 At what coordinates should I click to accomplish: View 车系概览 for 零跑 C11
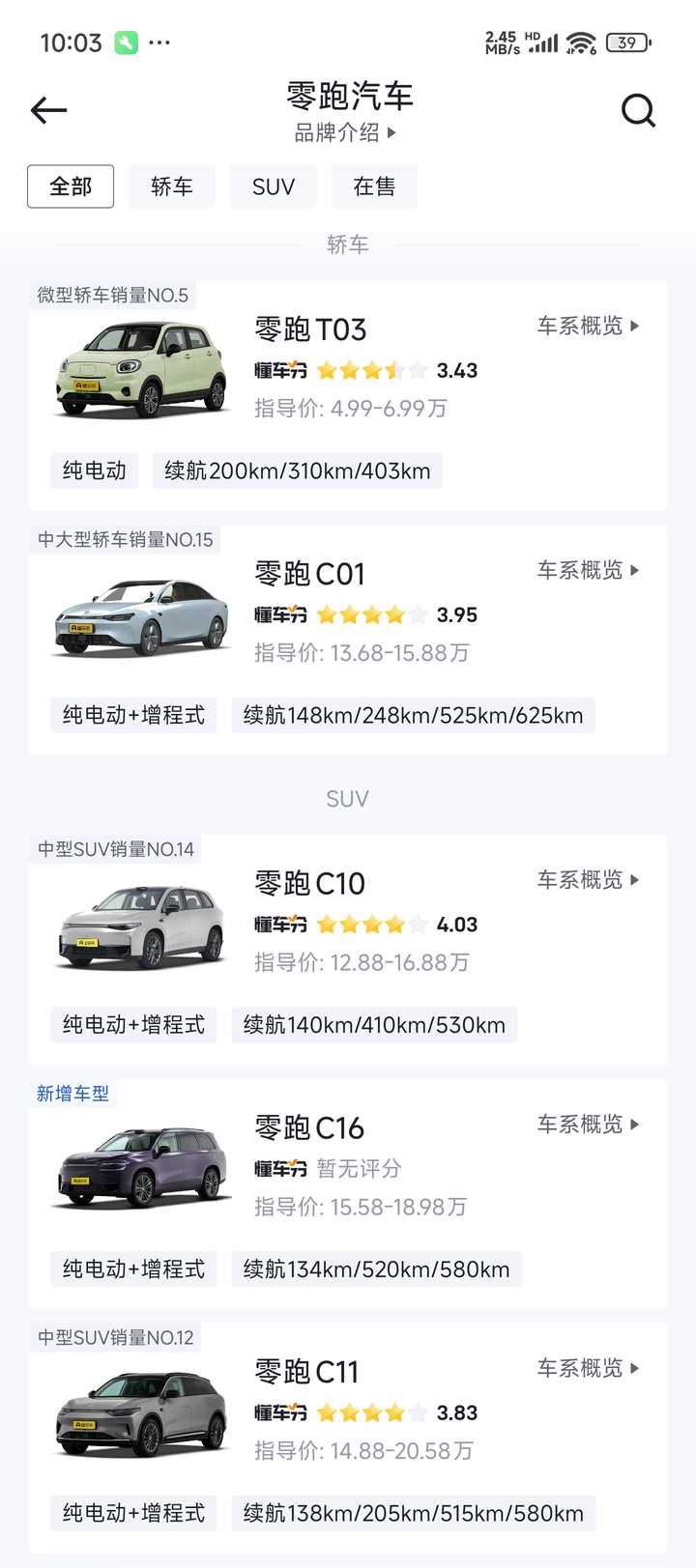click(588, 1369)
